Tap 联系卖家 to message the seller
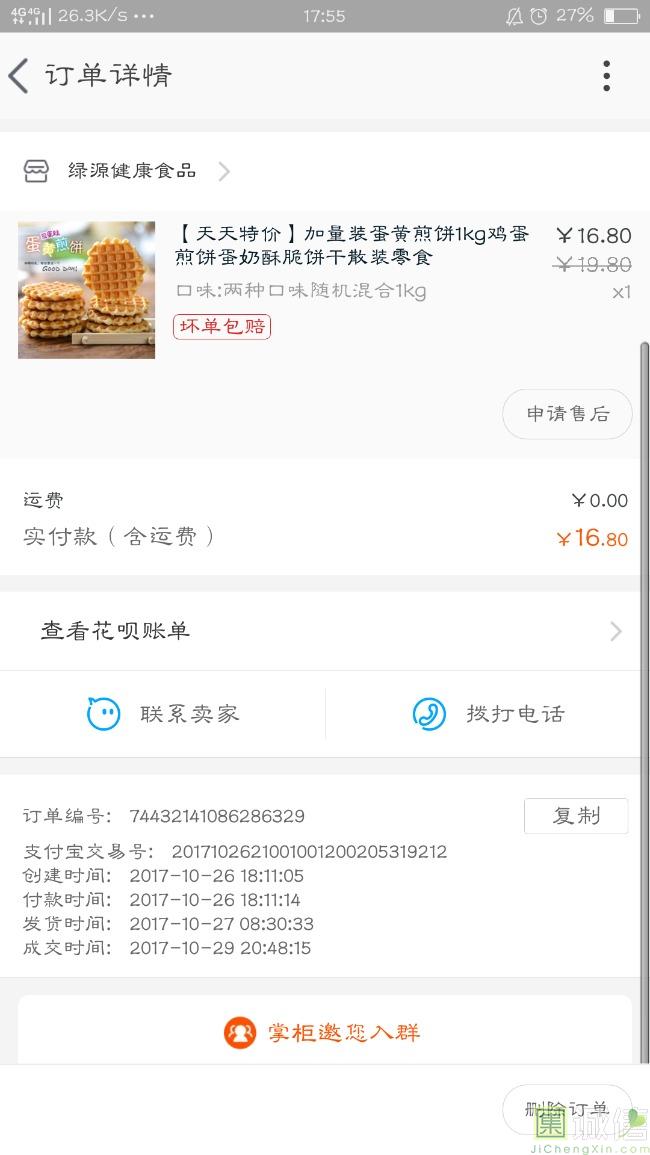 (x=163, y=714)
